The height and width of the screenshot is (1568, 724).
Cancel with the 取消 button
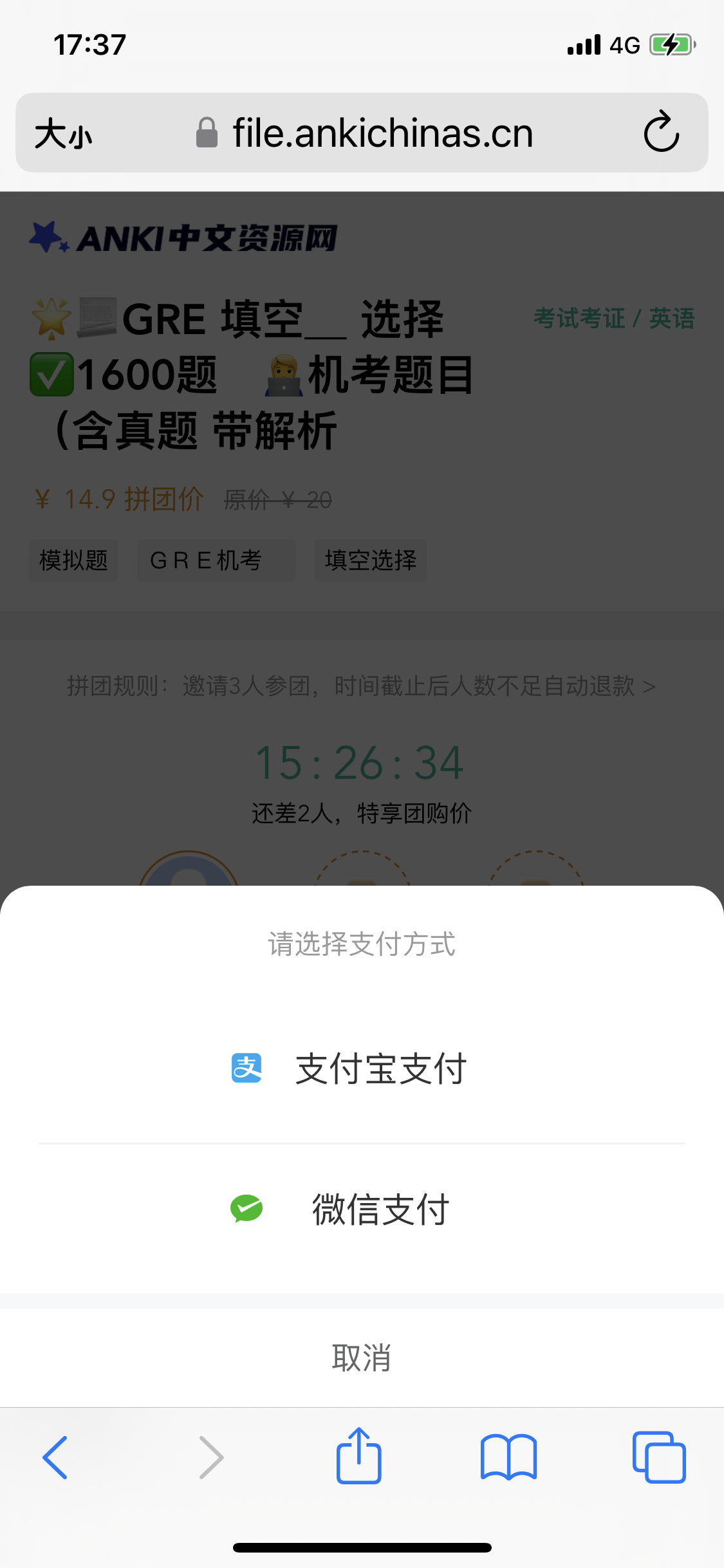click(x=362, y=1358)
